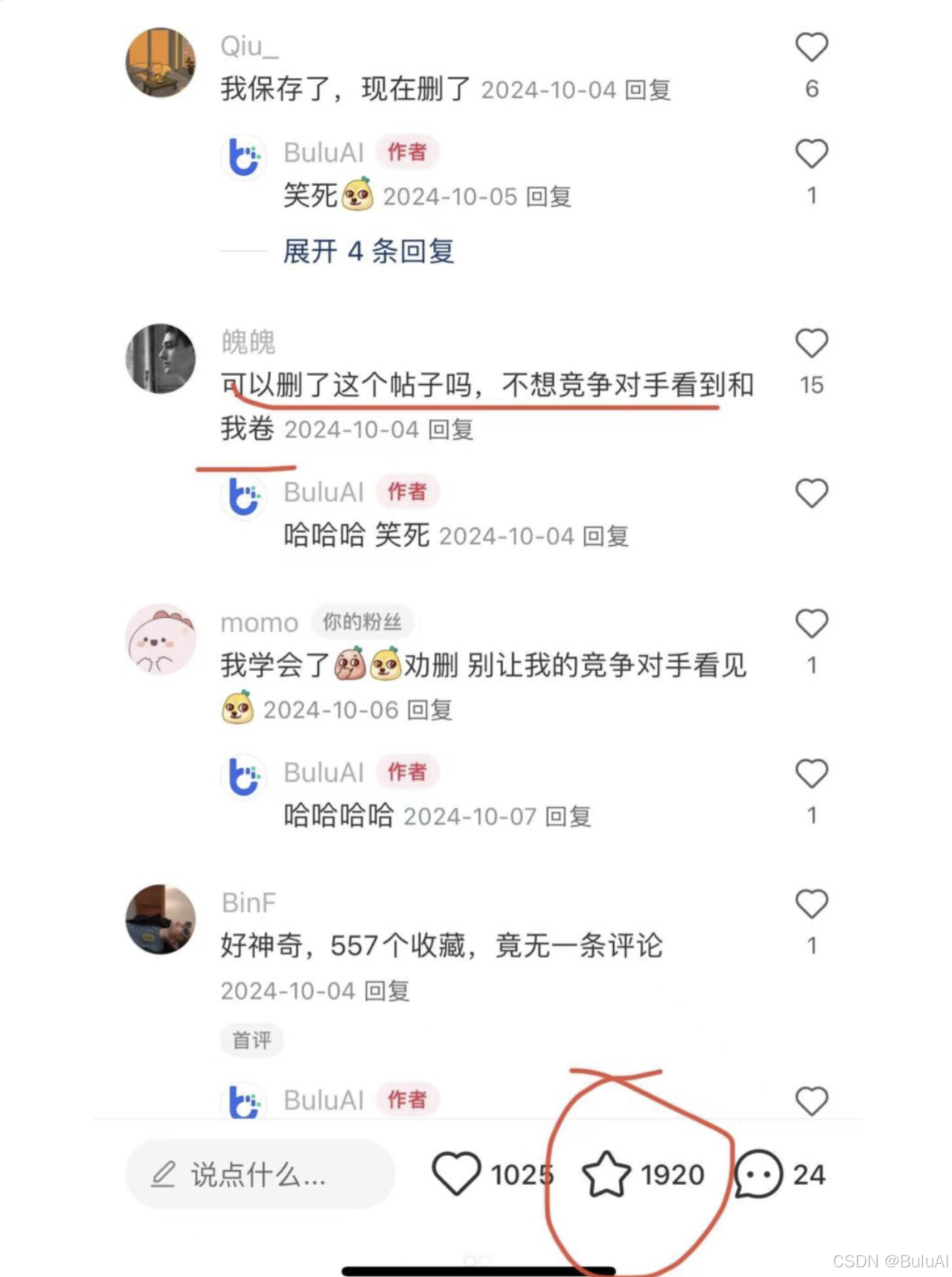Tap the 说点什么 comment input box
Screen dimensions: 952x1277
pos(260,1175)
